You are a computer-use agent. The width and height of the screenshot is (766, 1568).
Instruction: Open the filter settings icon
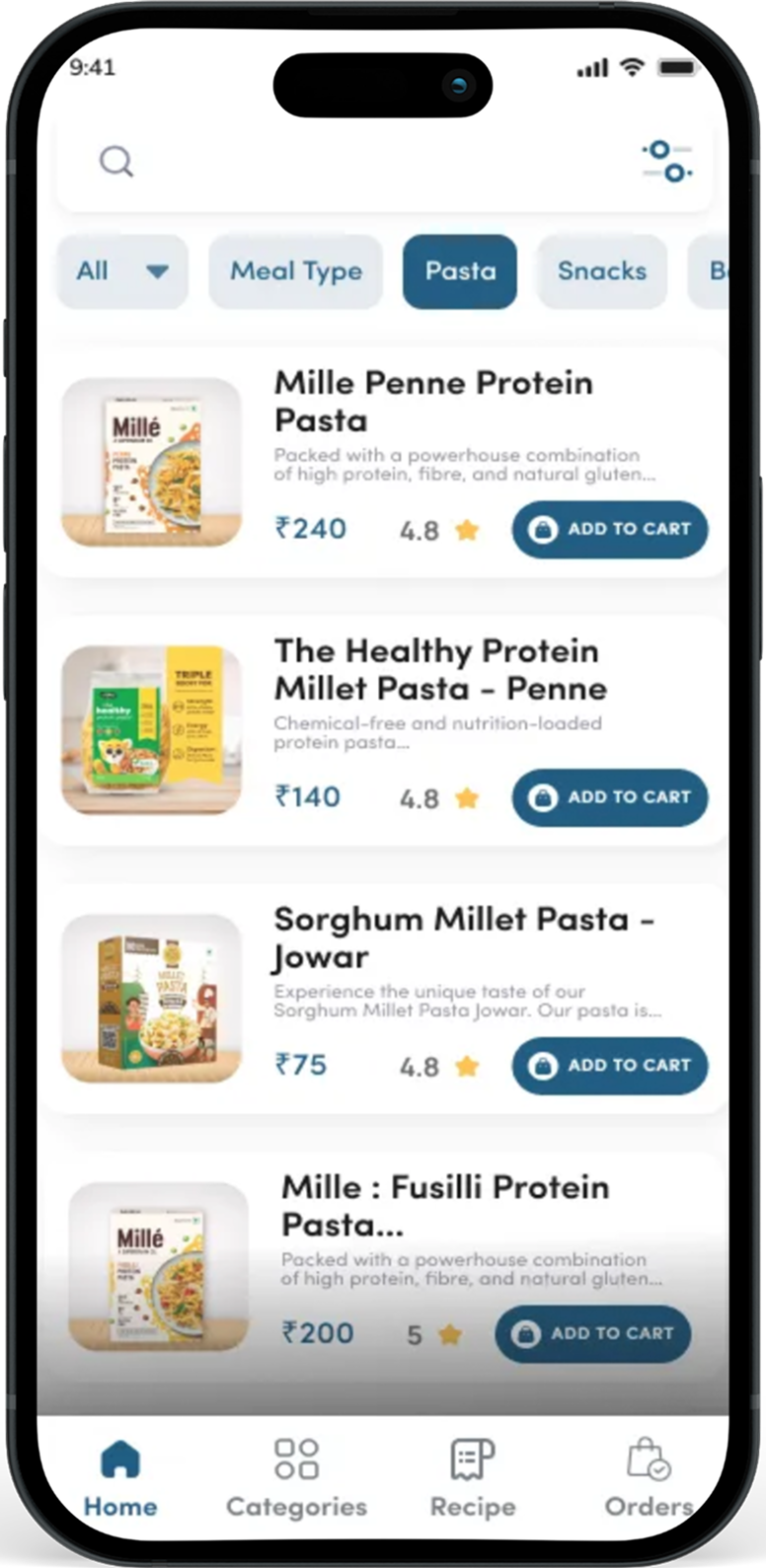click(x=667, y=162)
